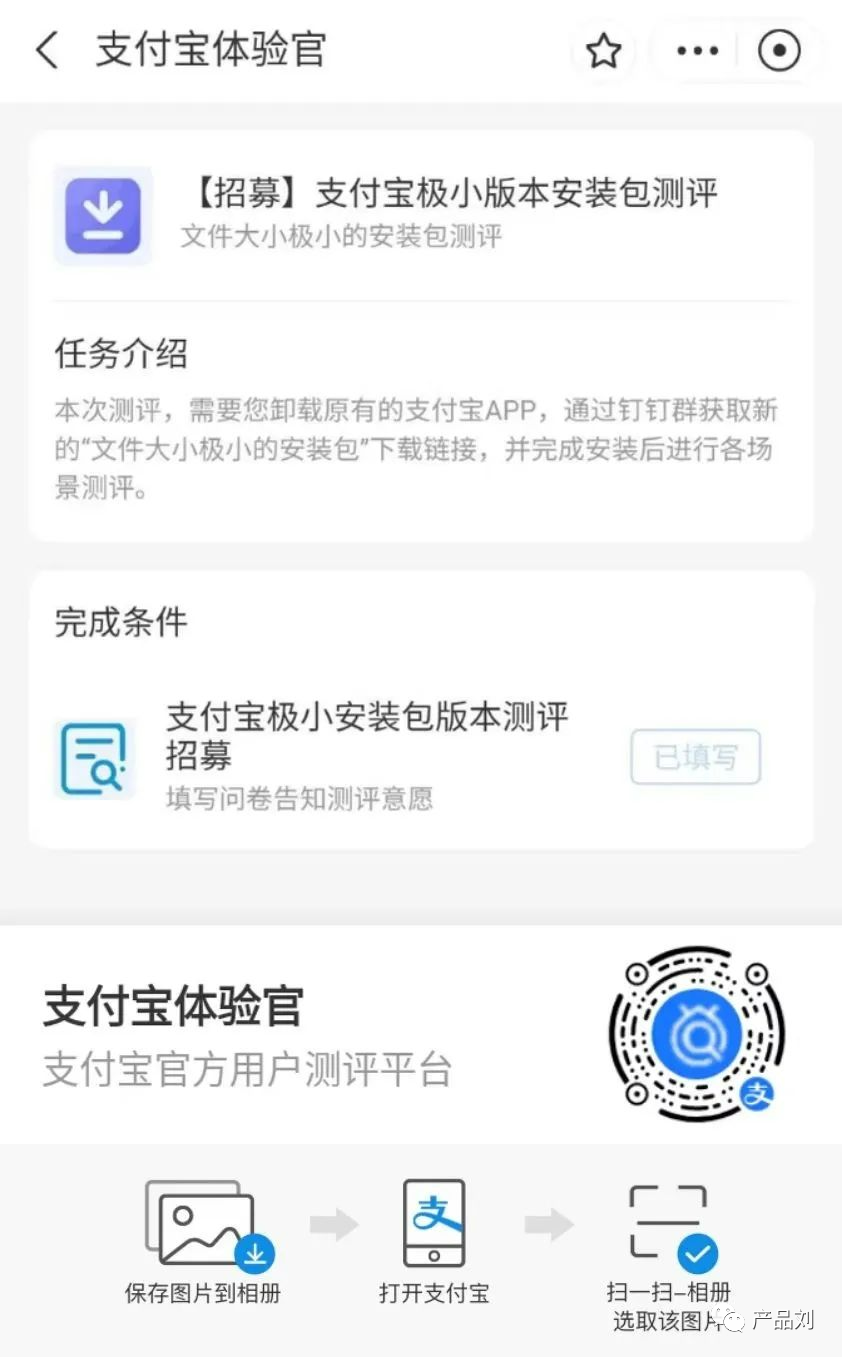Tap the circular mini-program exit icon
Image resolution: width=842 pixels, height=1357 pixels.
click(x=781, y=51)
